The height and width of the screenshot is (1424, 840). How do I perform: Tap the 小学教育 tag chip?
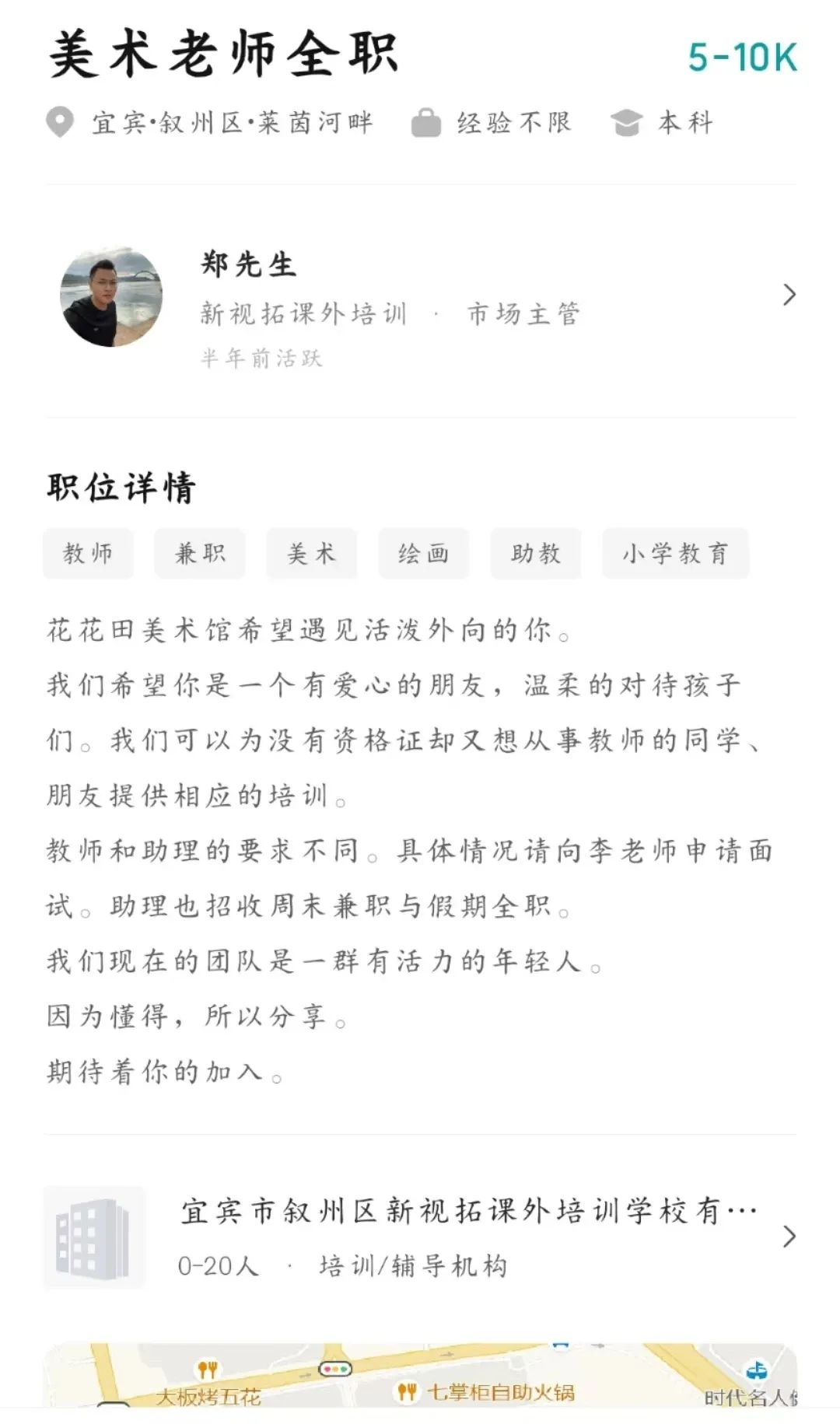[675, 553]
